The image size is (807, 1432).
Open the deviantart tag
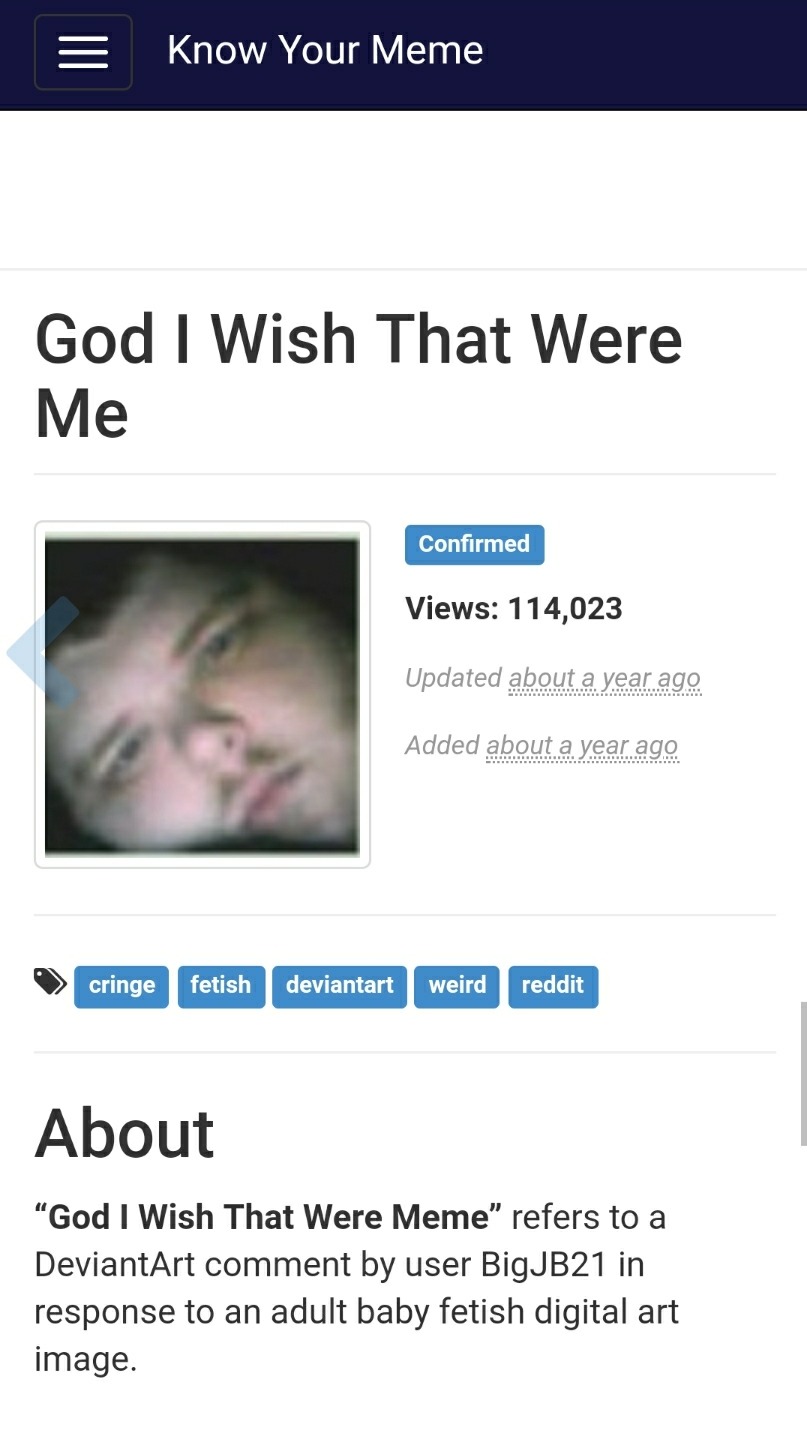point(339,986)
